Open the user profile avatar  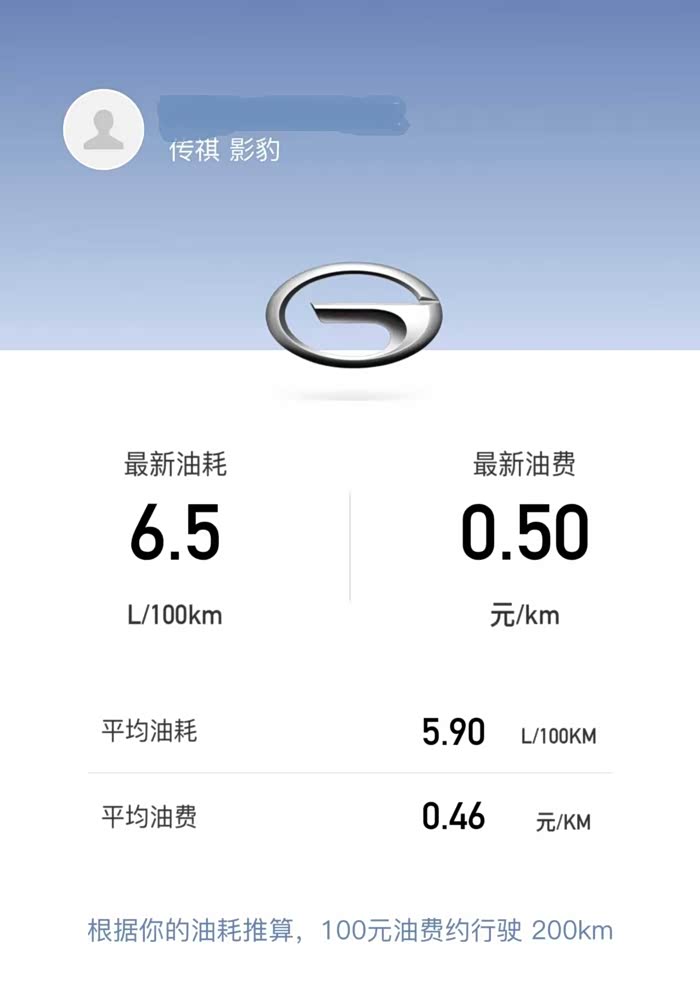[x=103, y=129]
